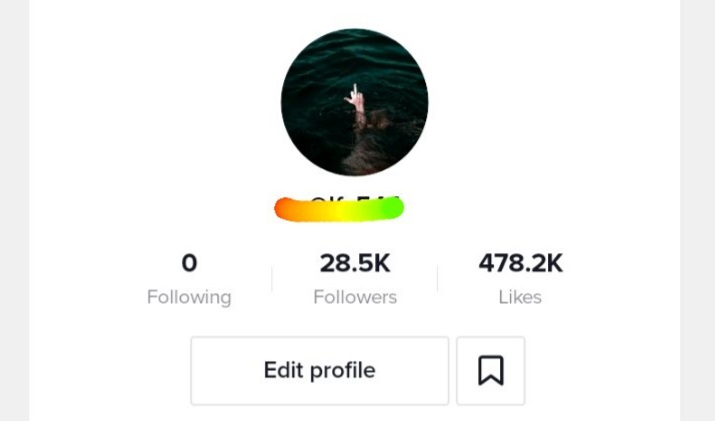Open the 478.2K Likes count
The width and height of the screenshot is (715, 421).
click(x=520, y=279)
